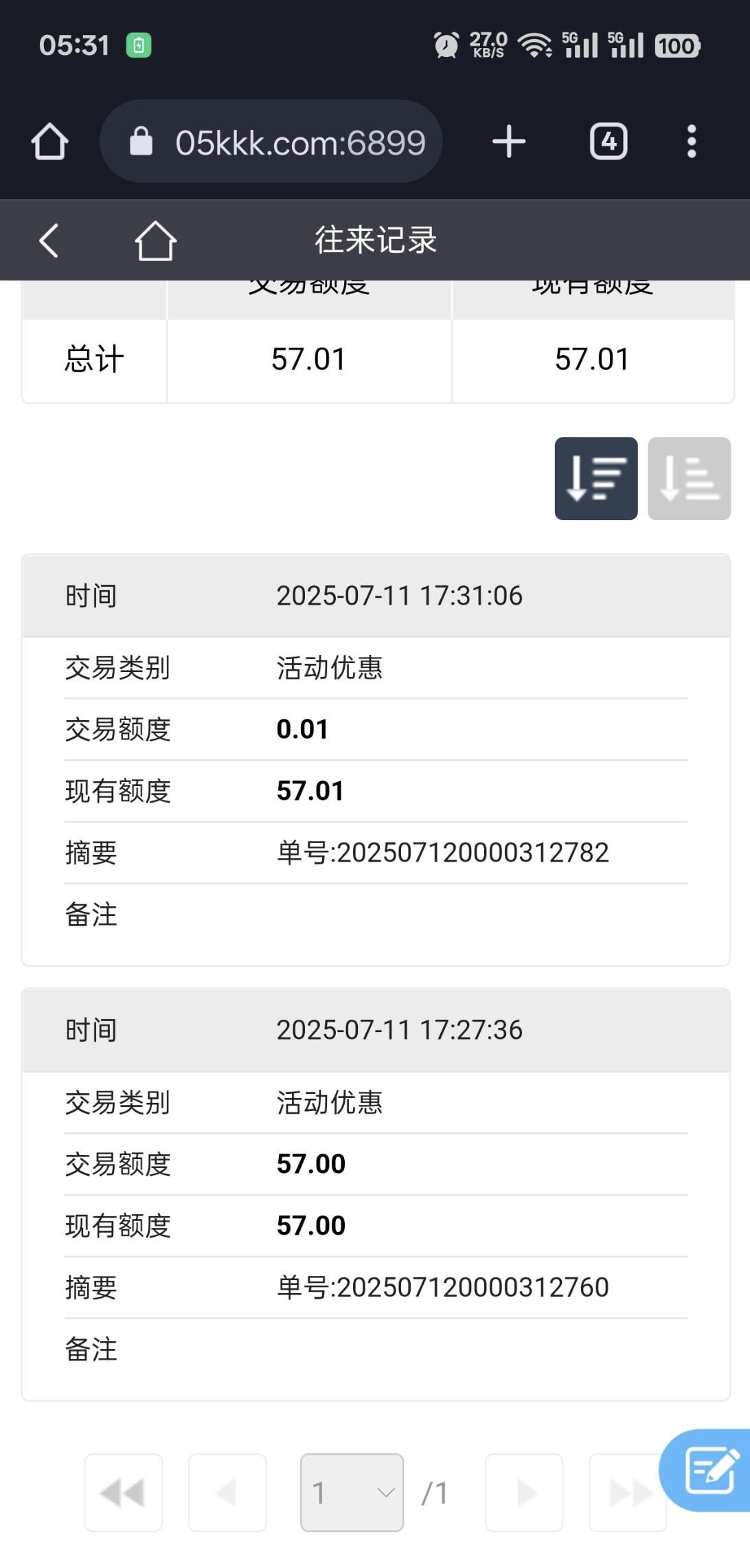
Task: Go back using the left chevron arrow
Action: (48, 240)
